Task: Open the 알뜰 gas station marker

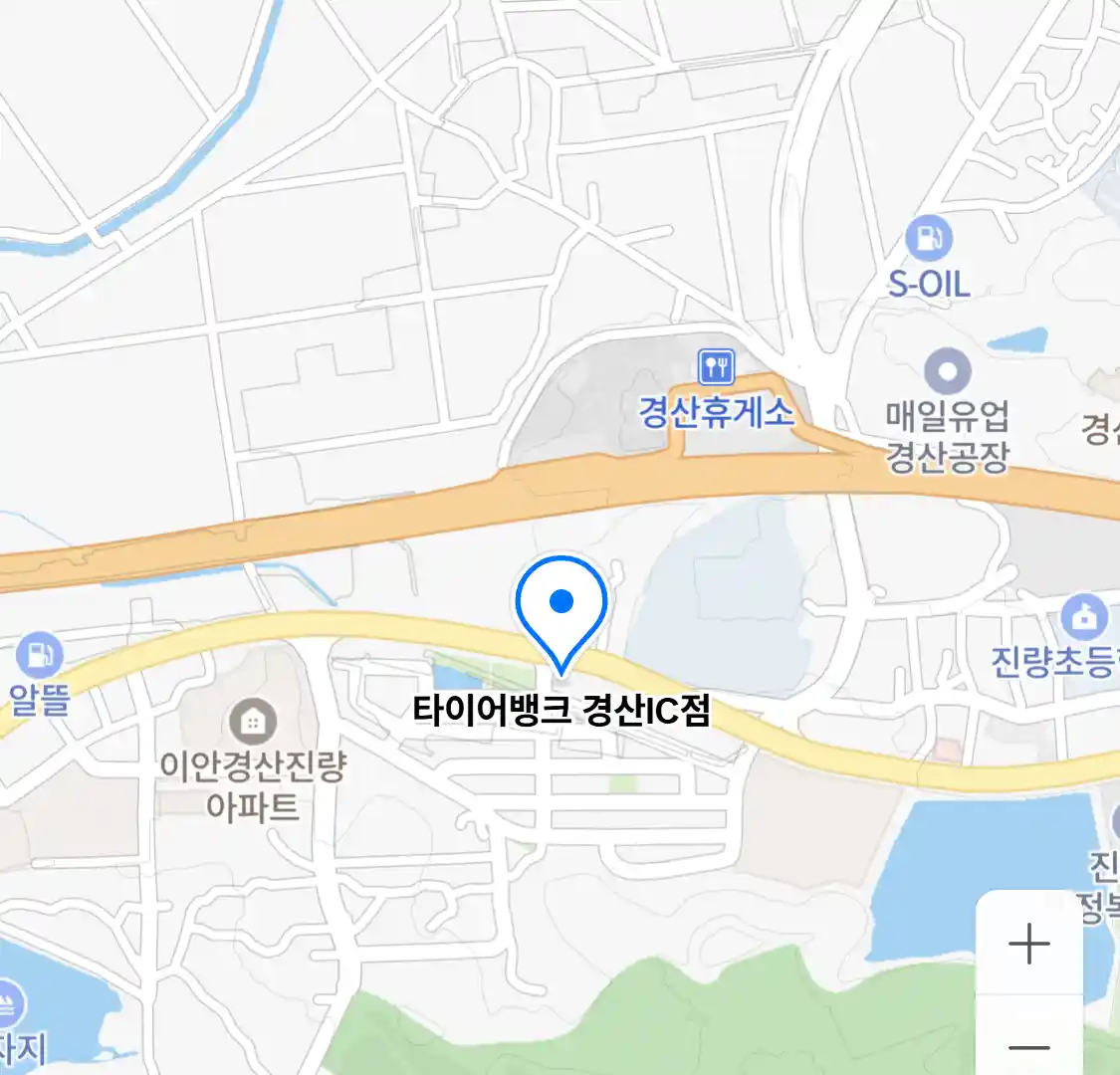Action: (x=40, y=655)
